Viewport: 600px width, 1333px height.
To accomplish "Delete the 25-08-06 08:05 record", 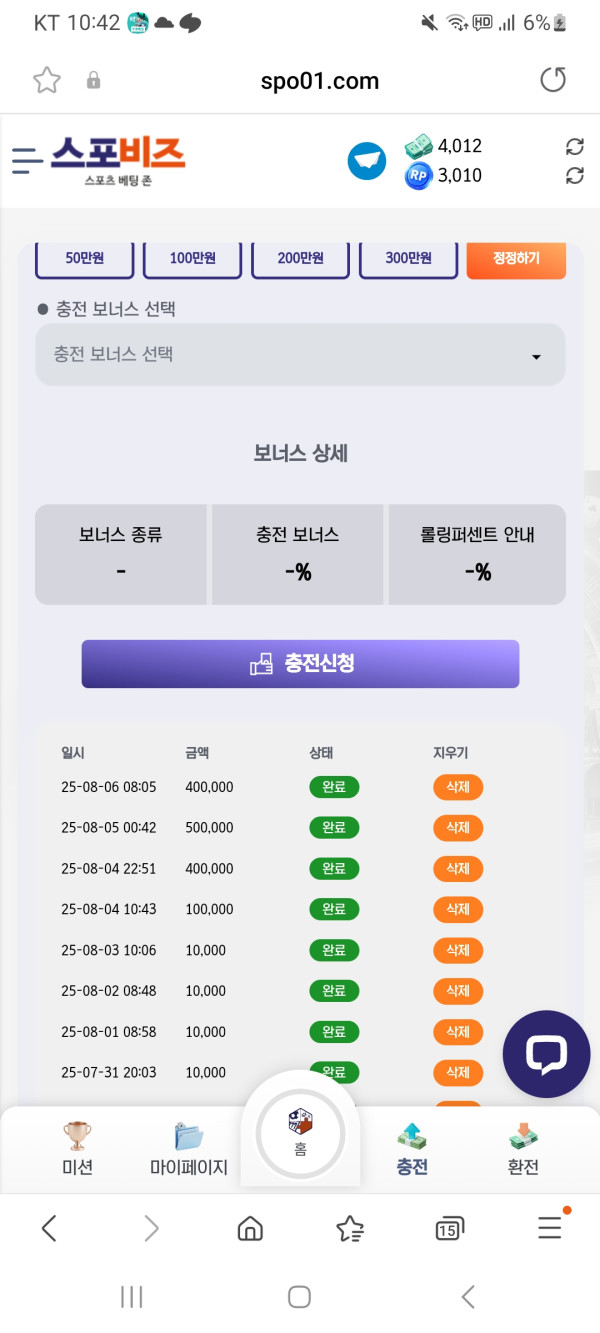I will click(458, 787).
